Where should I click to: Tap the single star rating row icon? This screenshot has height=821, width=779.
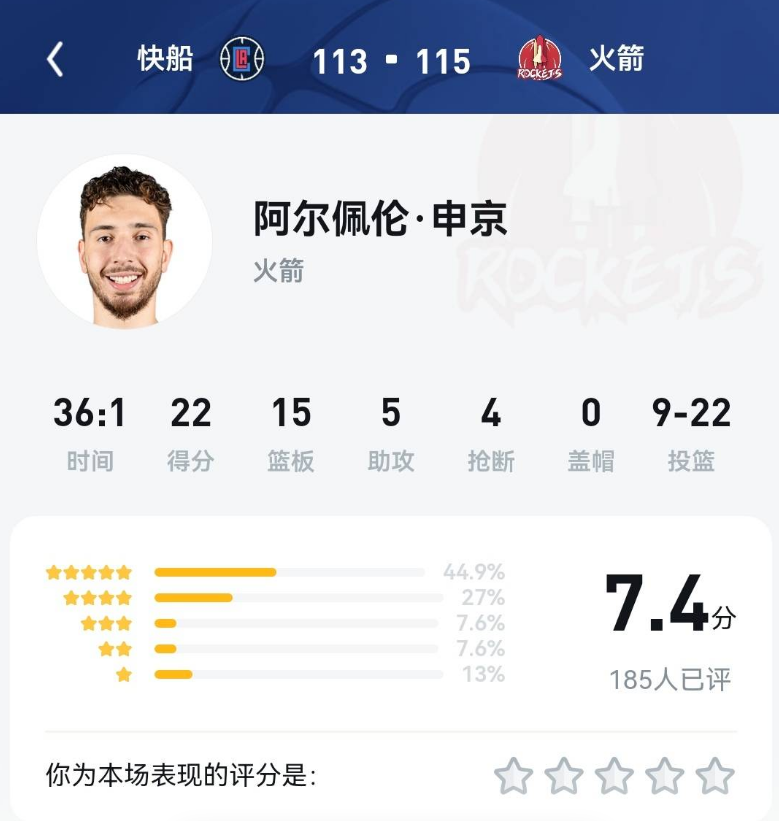click(x=123, y=673)
